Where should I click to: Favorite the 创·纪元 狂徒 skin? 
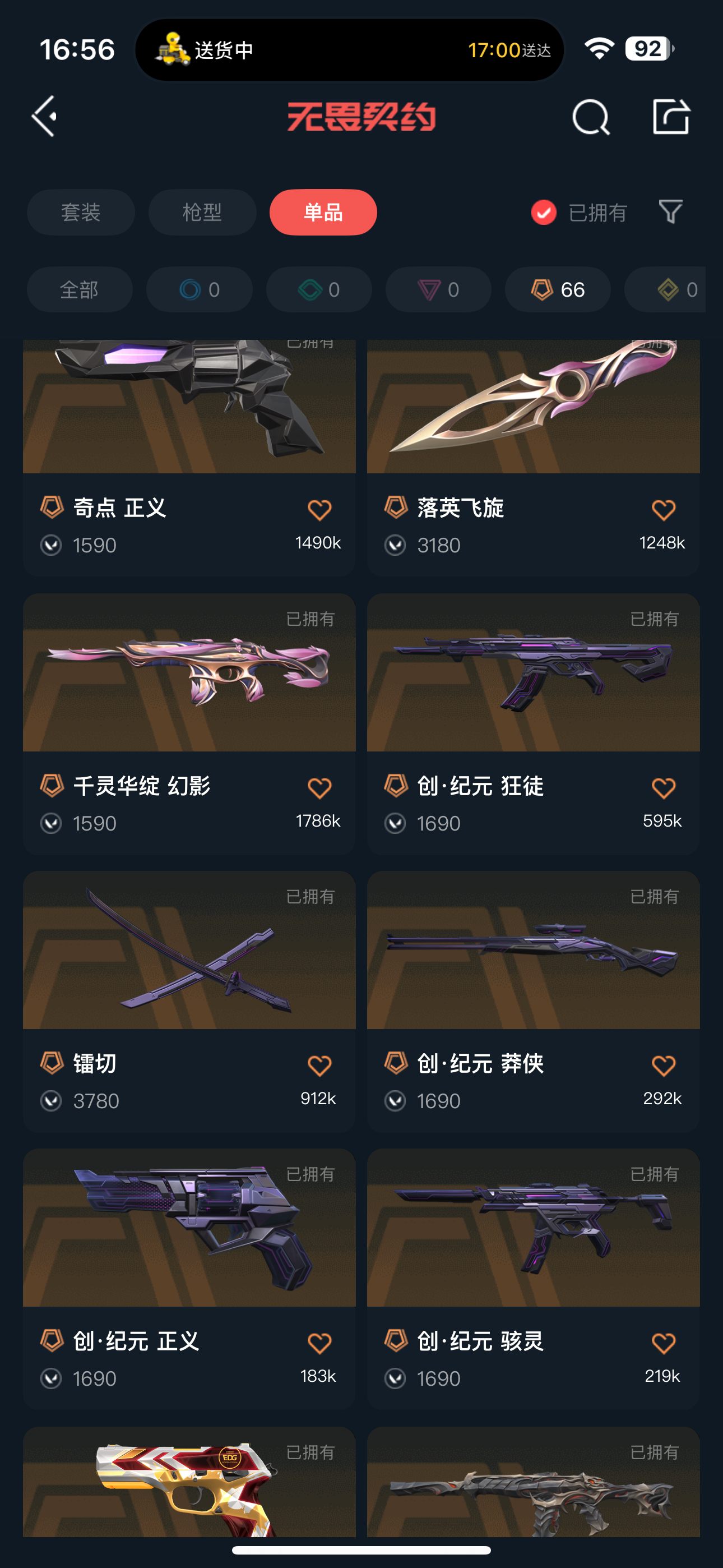pos(664,788)
